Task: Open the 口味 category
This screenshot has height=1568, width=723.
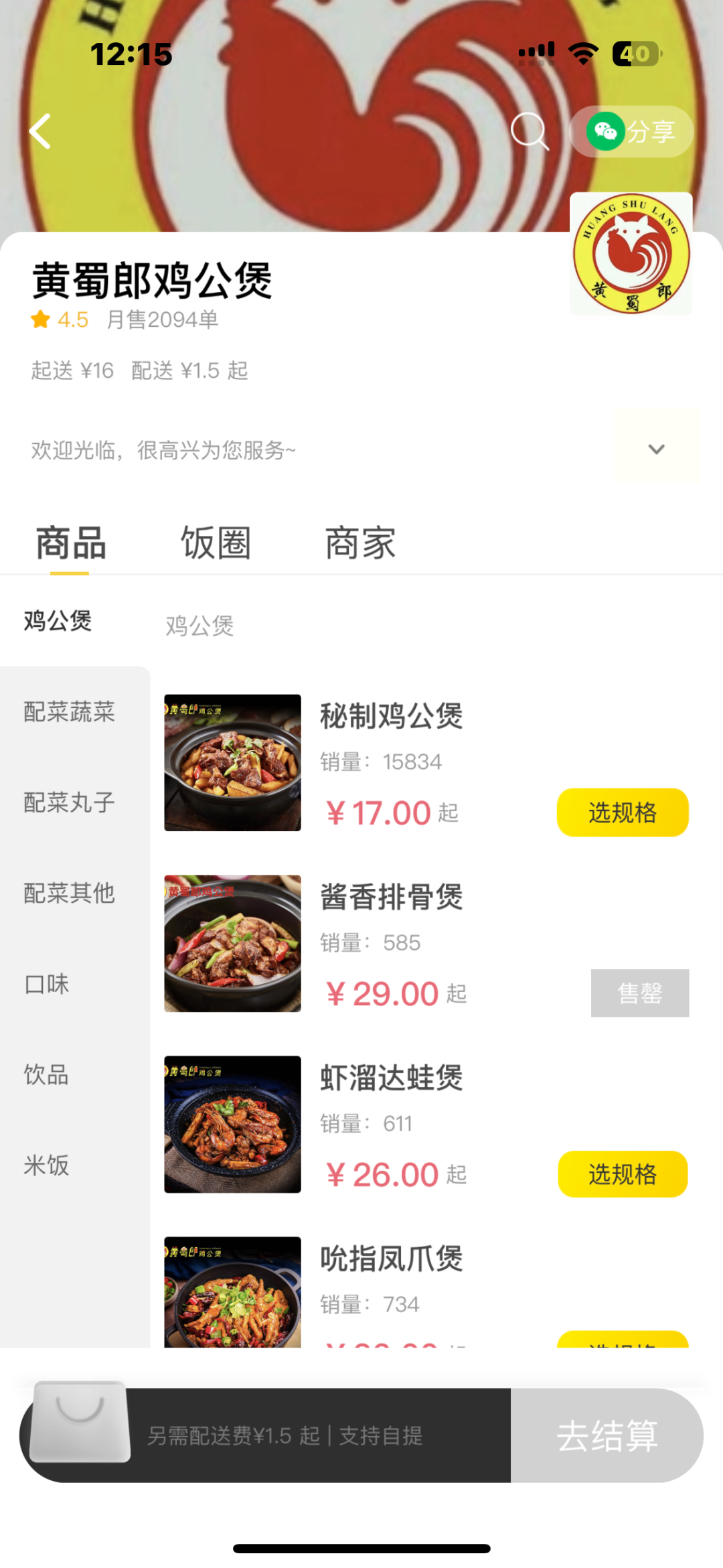Action: pyautogui.click(x=47, y=984)
